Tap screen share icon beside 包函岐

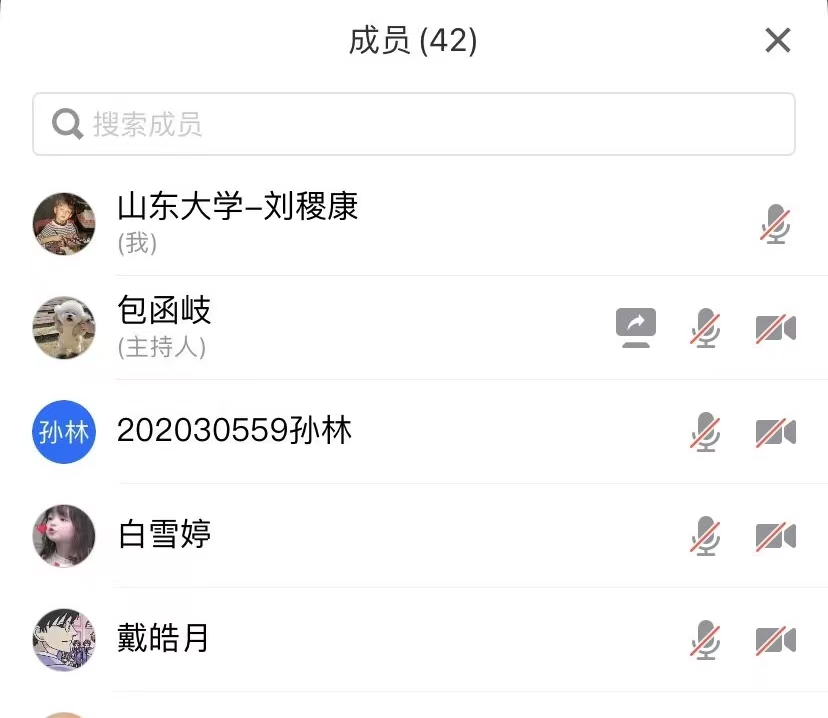coord(636,327)
